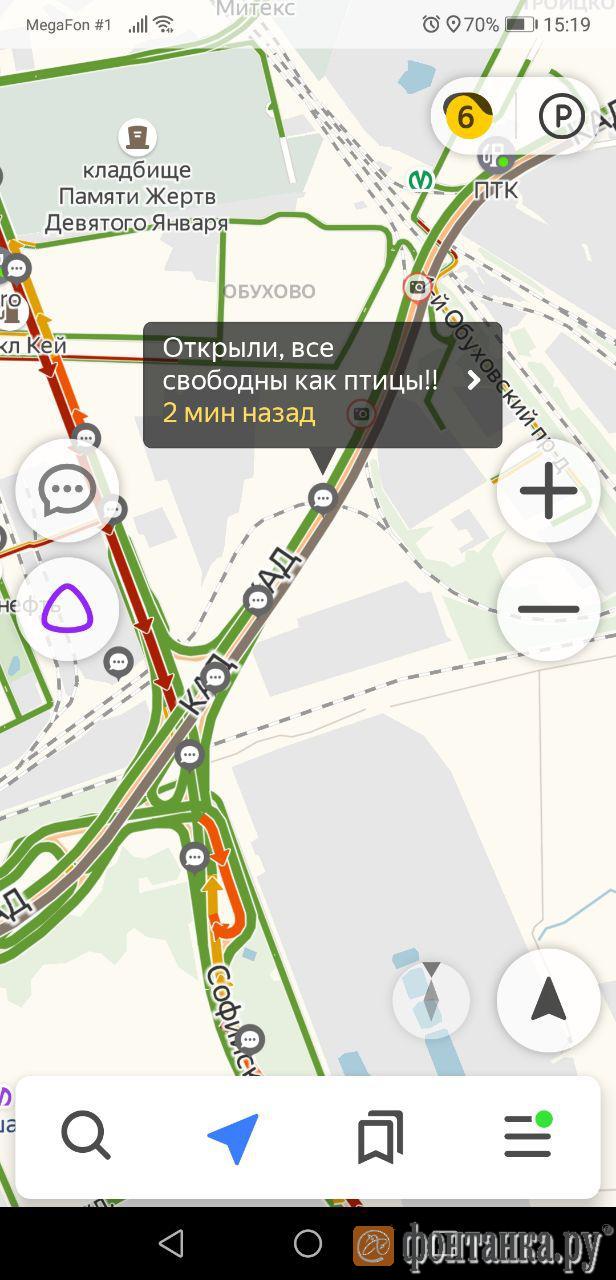The width and height of the screenshot is (616, 1280).
Task: Open saved bookmarks
Action: pos(381,1137)
